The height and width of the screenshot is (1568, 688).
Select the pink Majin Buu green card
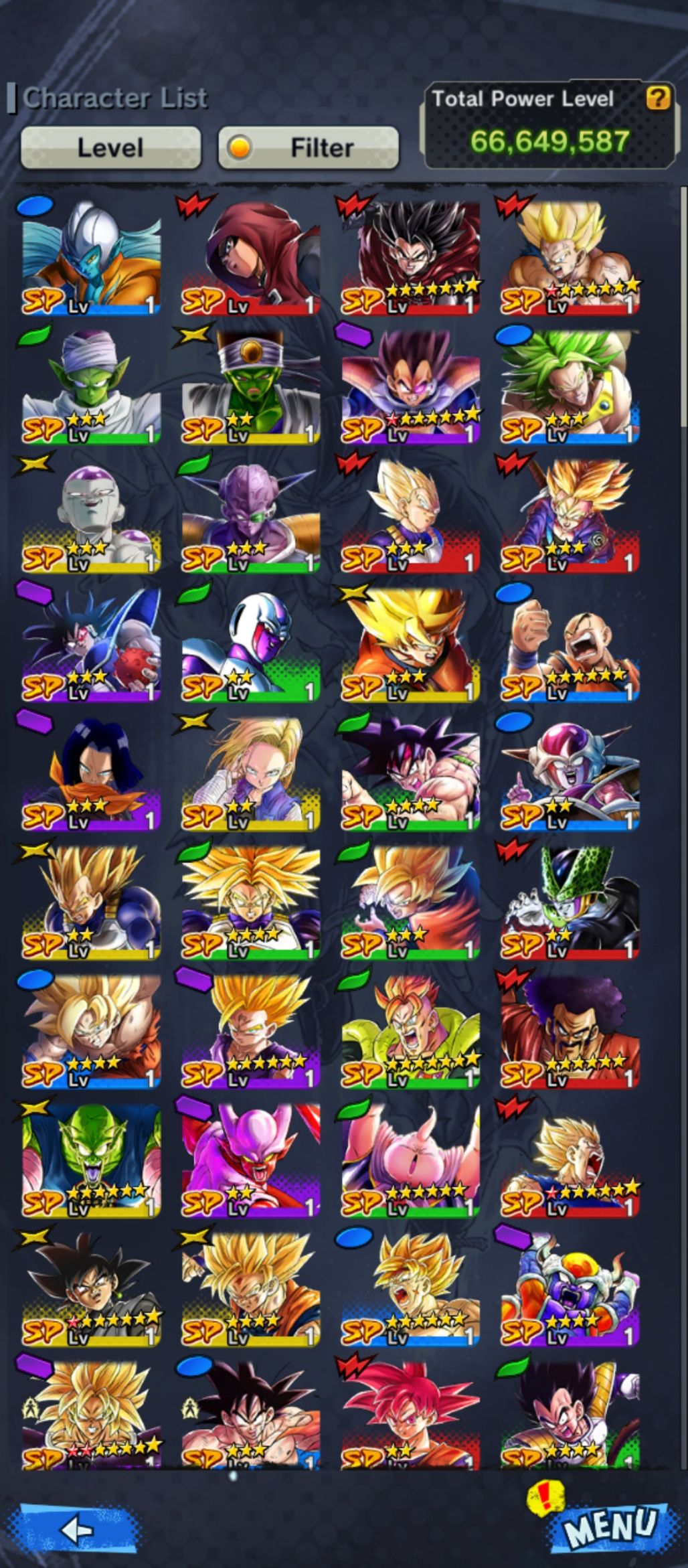(x=410, y=1160)
